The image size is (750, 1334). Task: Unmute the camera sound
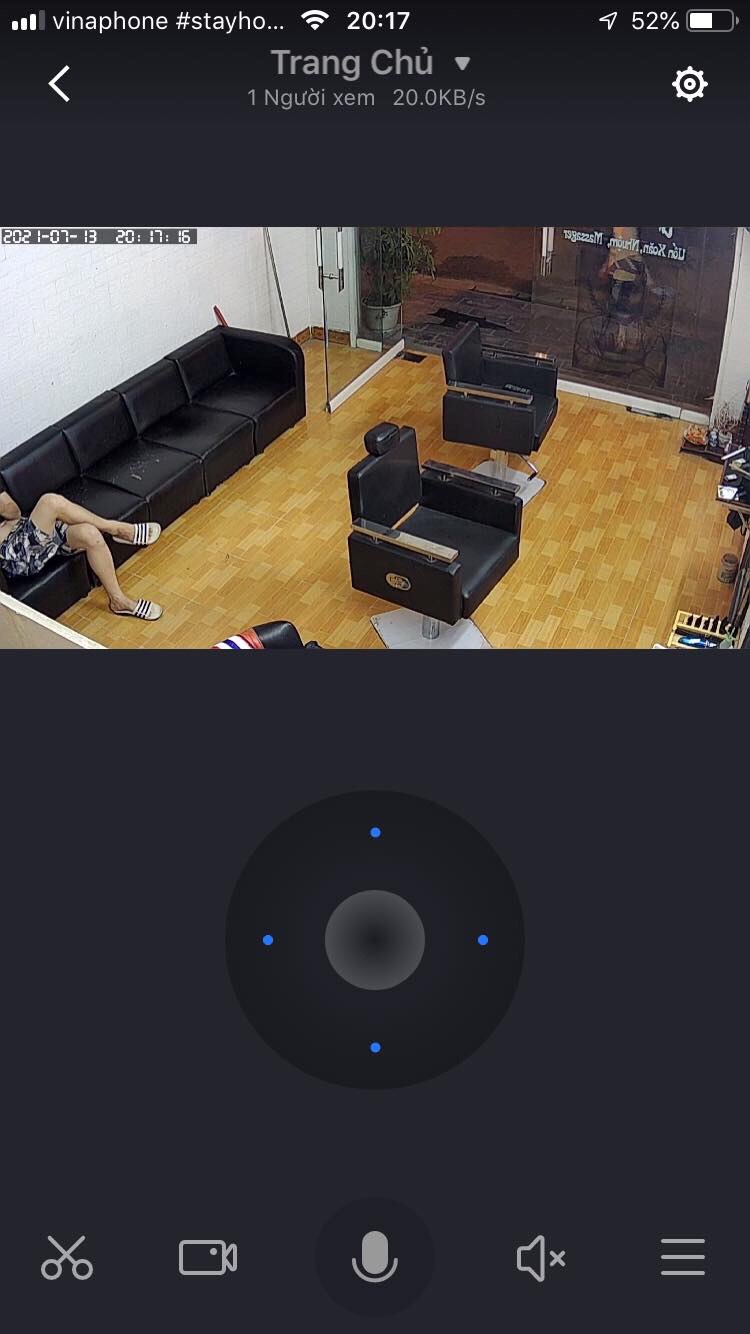click(x=541, y=1257)
